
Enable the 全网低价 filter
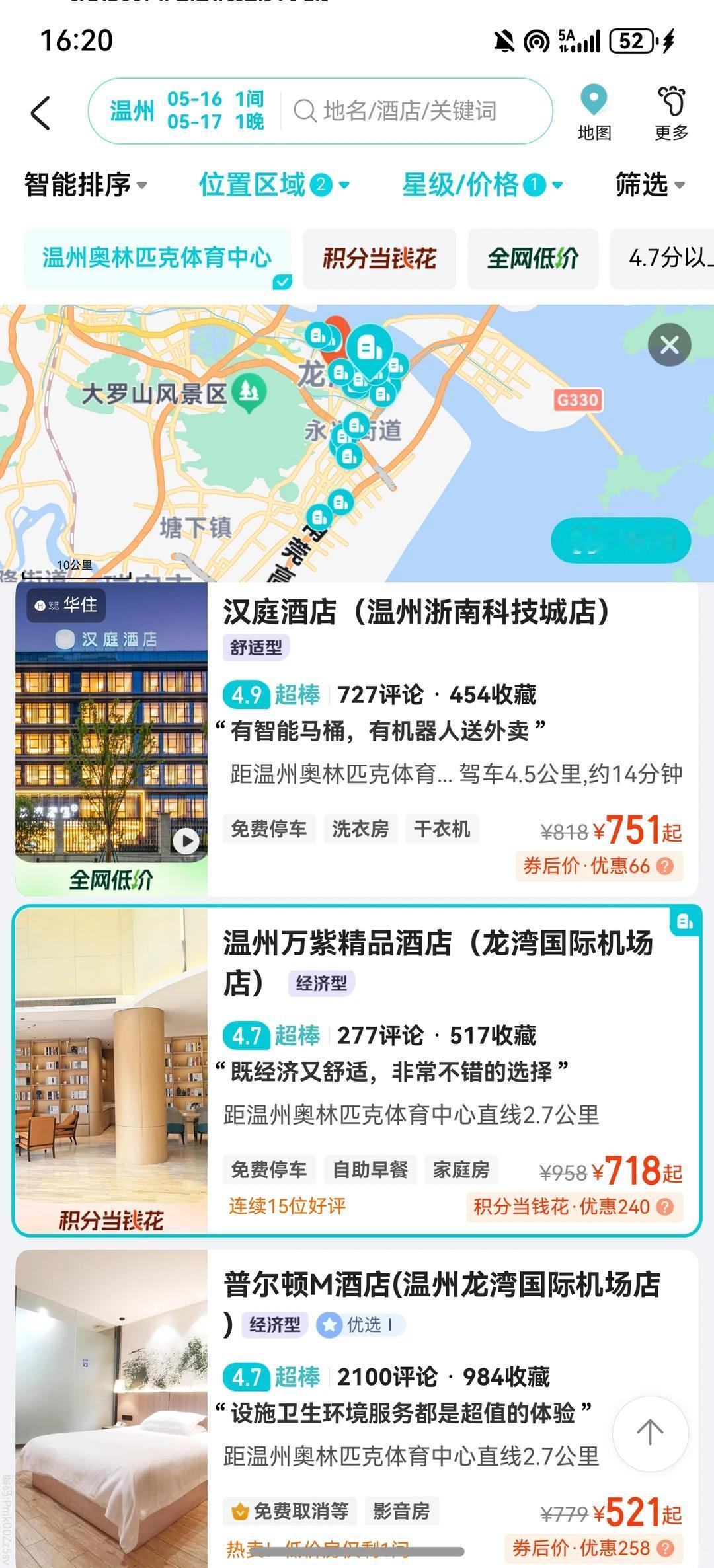coord(533,259)
